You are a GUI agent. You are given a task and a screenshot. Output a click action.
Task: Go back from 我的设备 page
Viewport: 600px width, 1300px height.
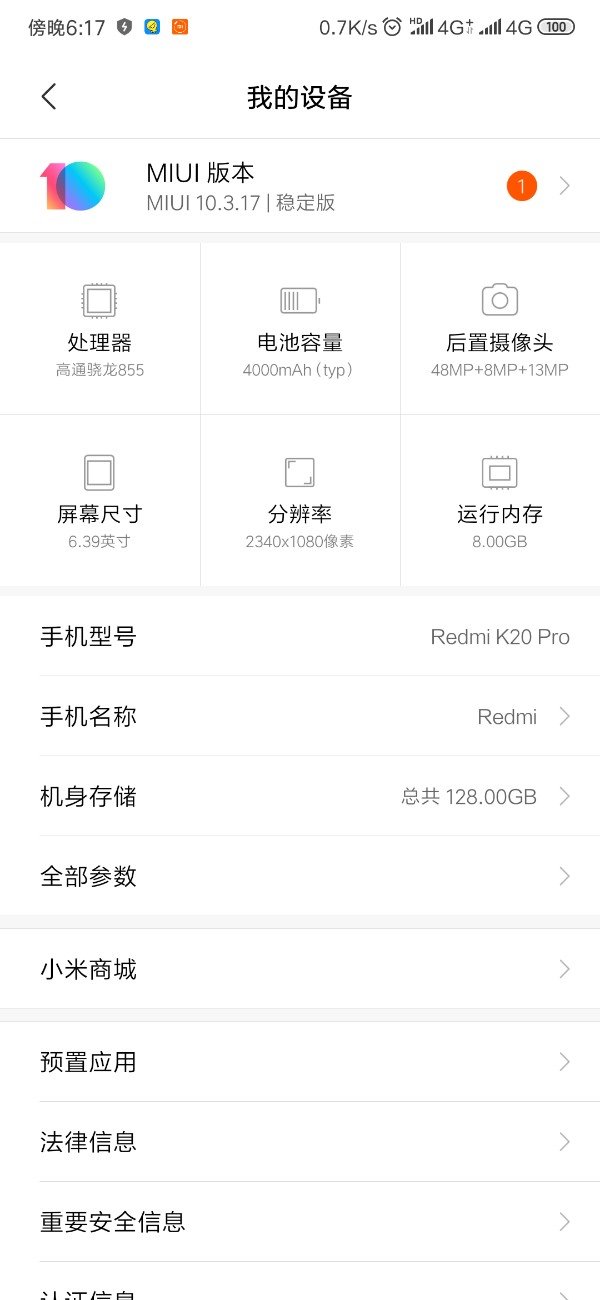[49, 97]
